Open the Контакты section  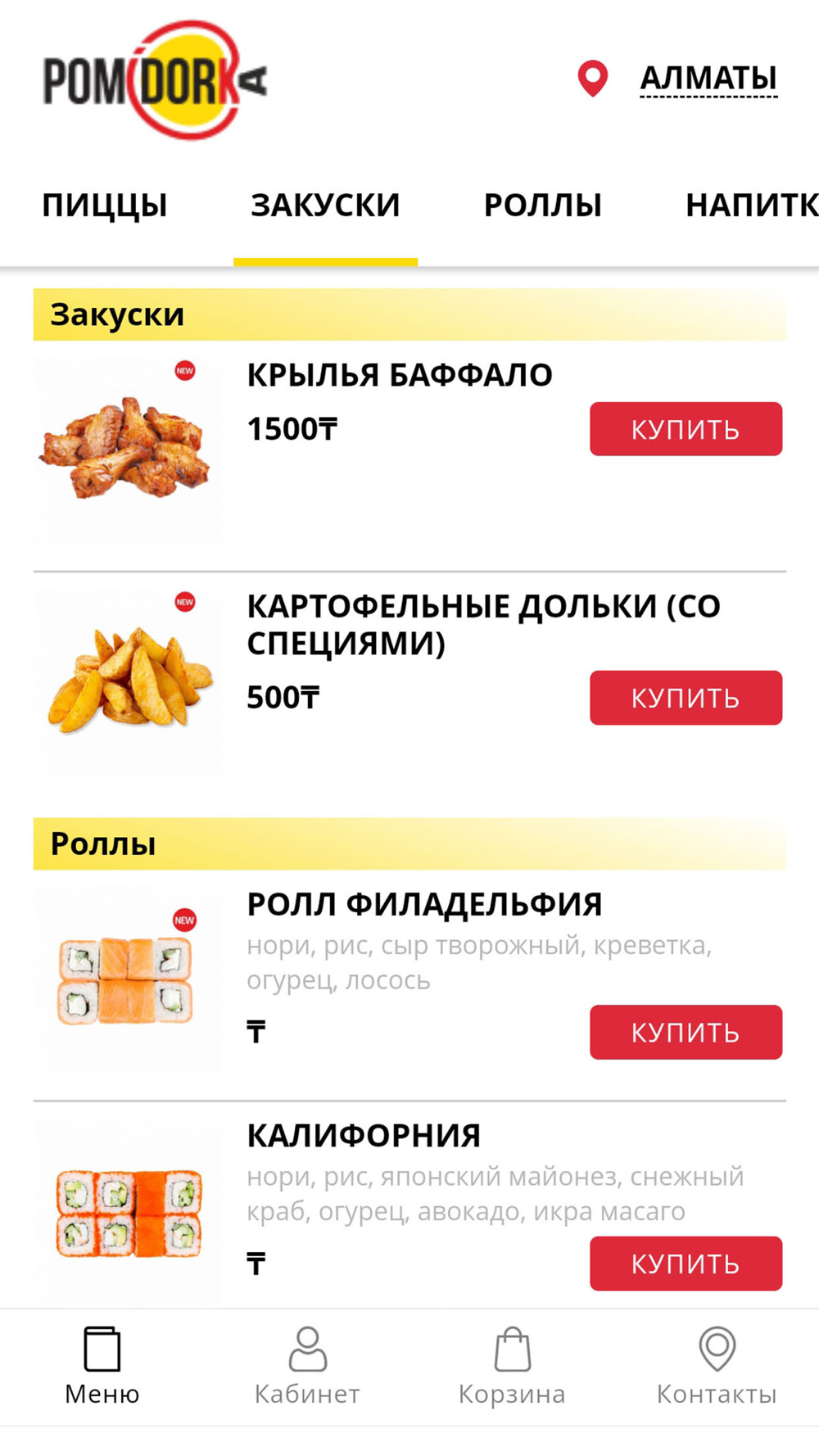pos(717,1366)
